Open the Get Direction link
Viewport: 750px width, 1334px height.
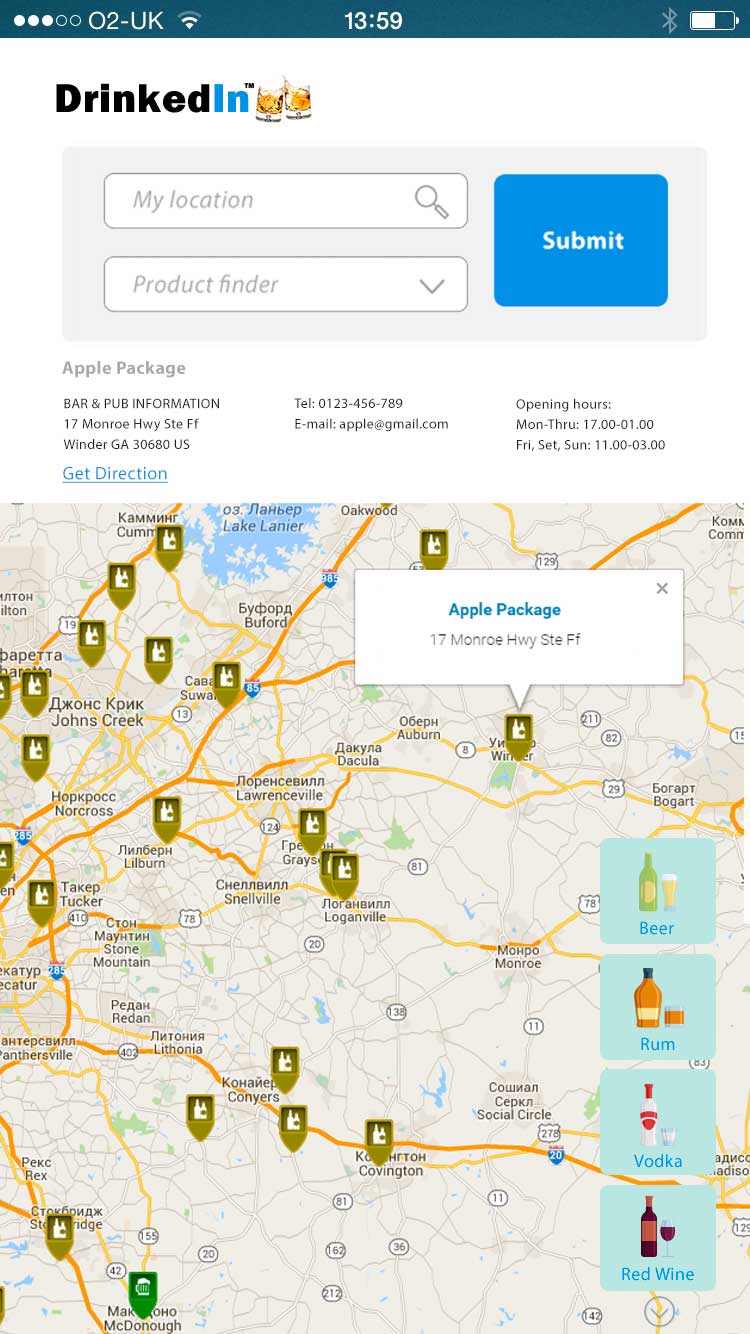115,473
